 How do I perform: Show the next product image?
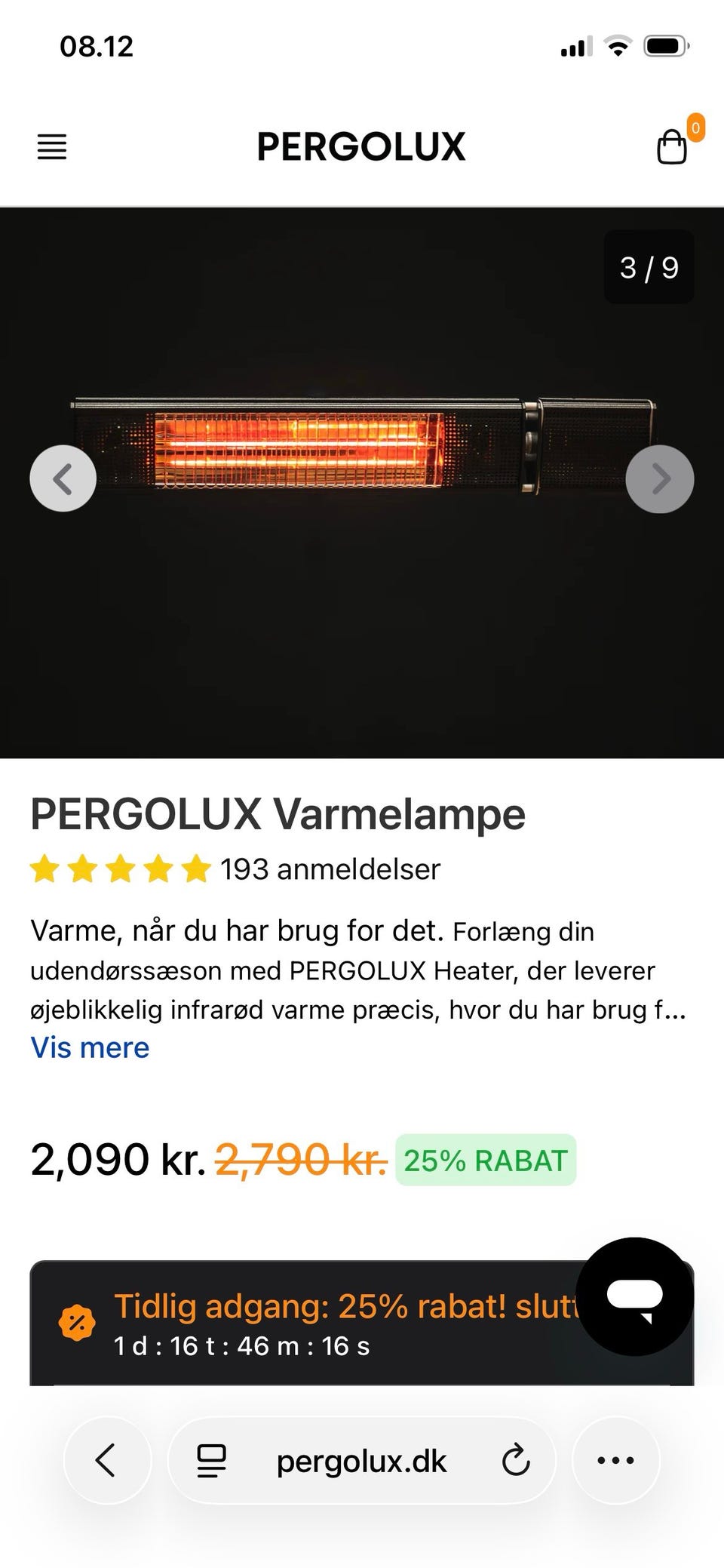click(x=660, y=478)
